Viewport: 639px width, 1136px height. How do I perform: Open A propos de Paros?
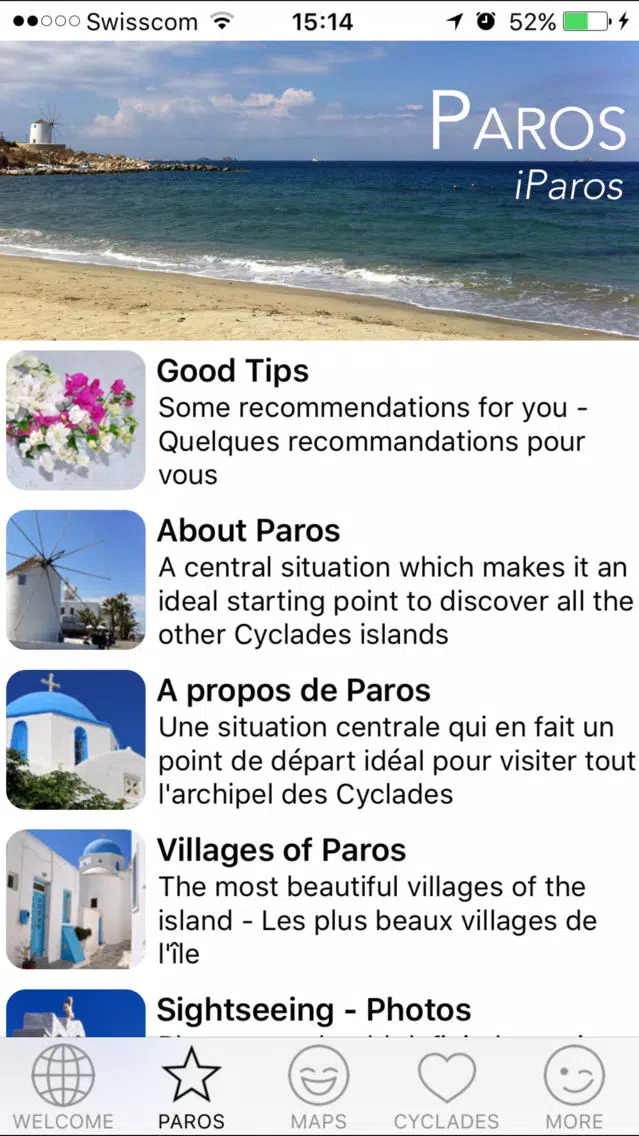[x=320, y=740]
